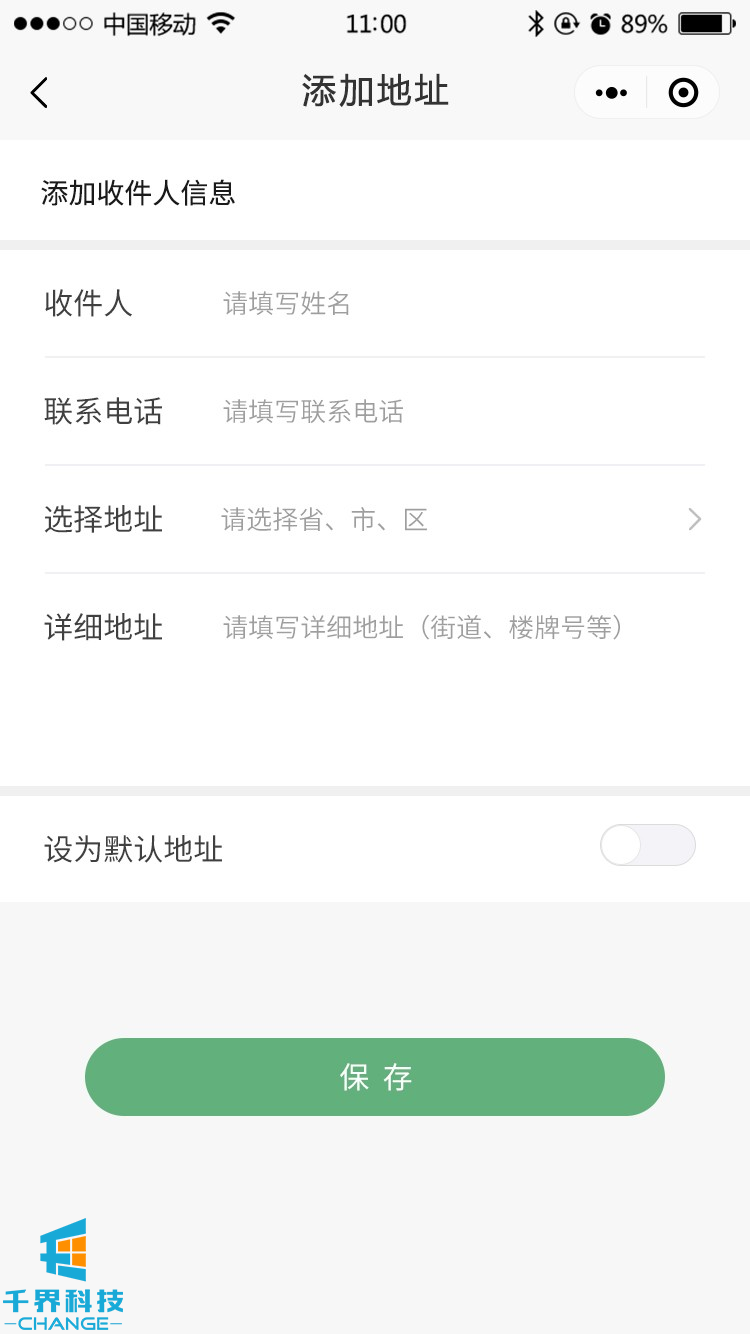Enable the 设为默认地址 switch
Image resolution: width=750 pixels, height=1334 pixels.
(x=647, y=845)
